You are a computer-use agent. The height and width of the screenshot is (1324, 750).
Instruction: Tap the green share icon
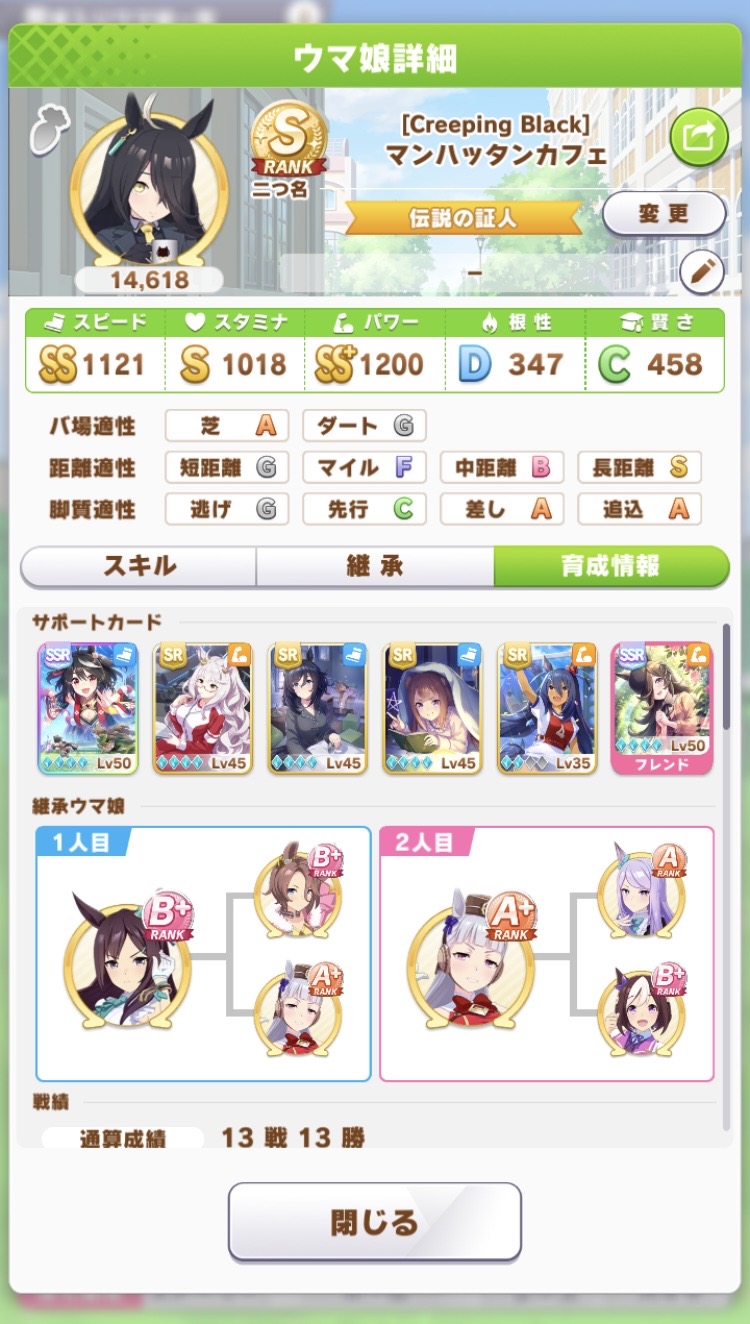point(699,136)
